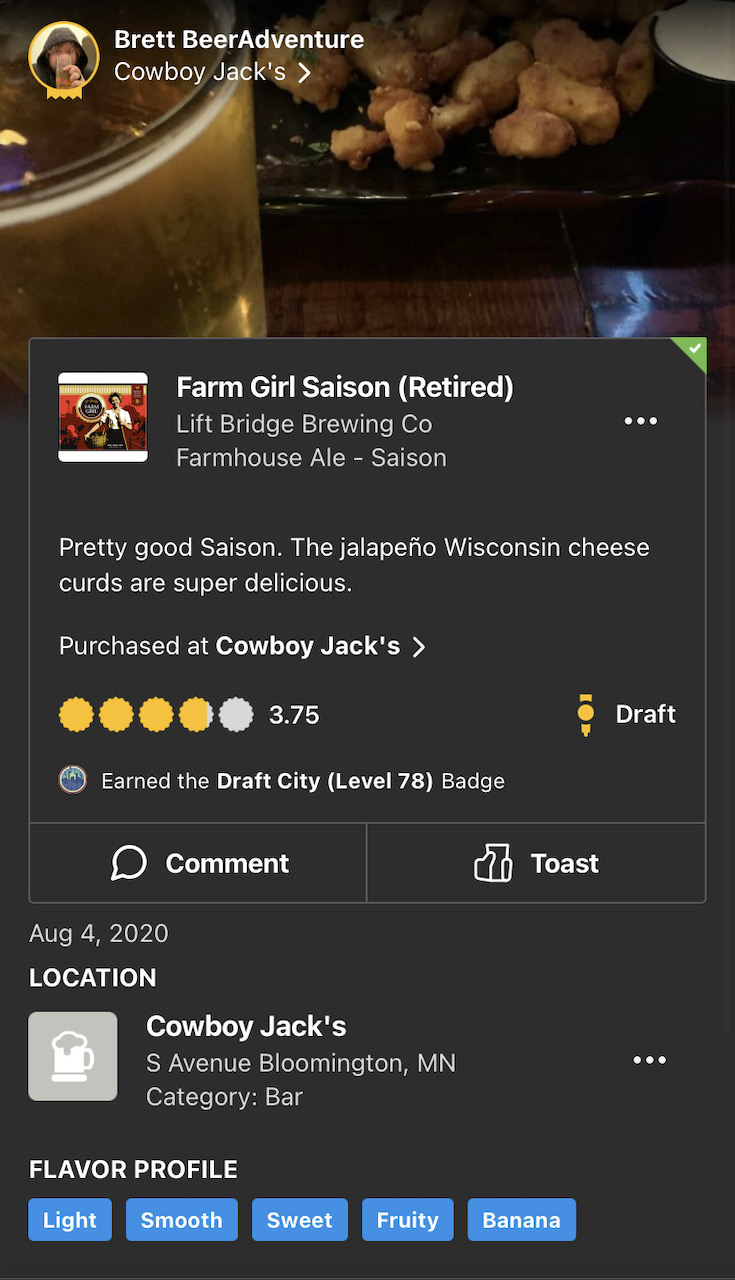
Task: Open Farm Girl Saison beer details
Action: (x=344, y=388)
